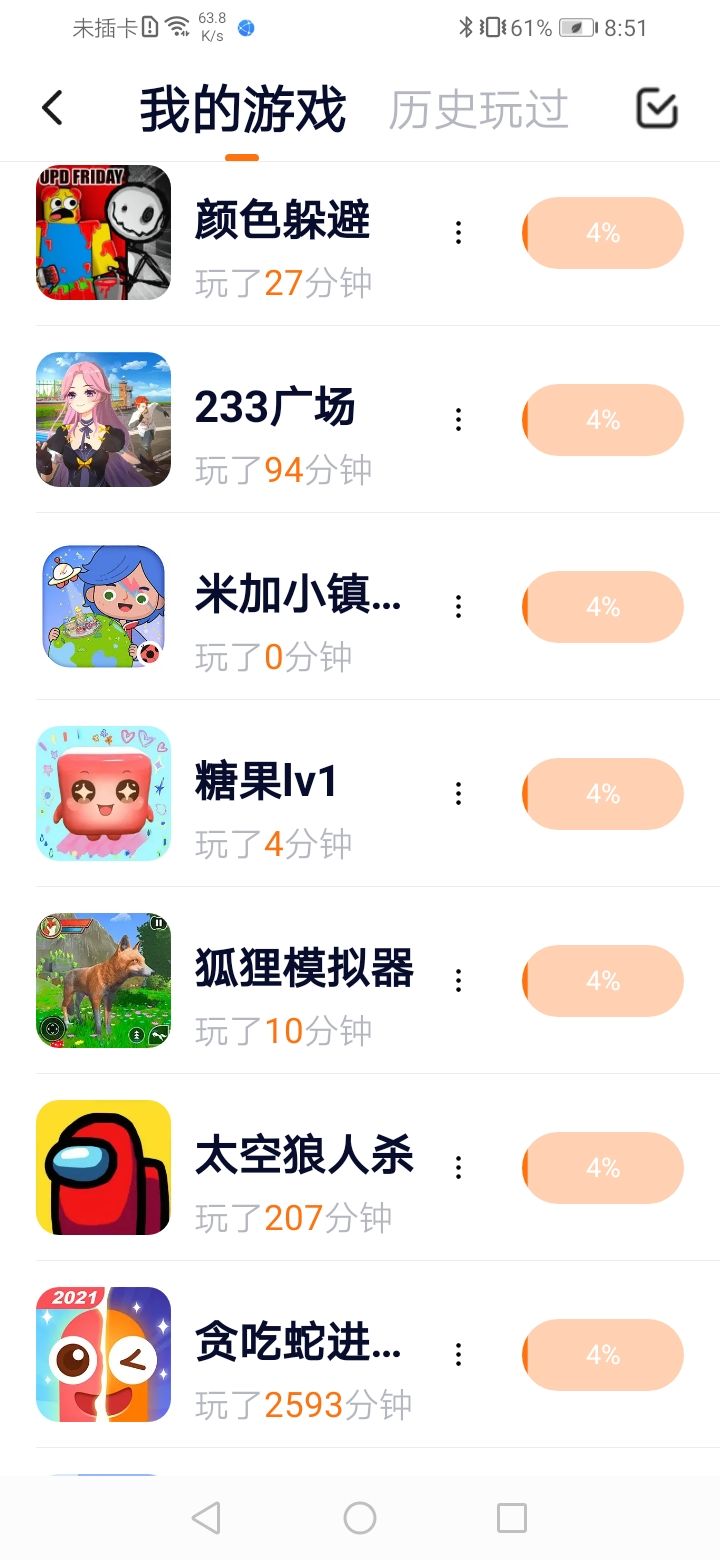Open more options for 糖果lv1
Image resolution: width=720 pixels, height=1560 pixels.
click(458, 794)
